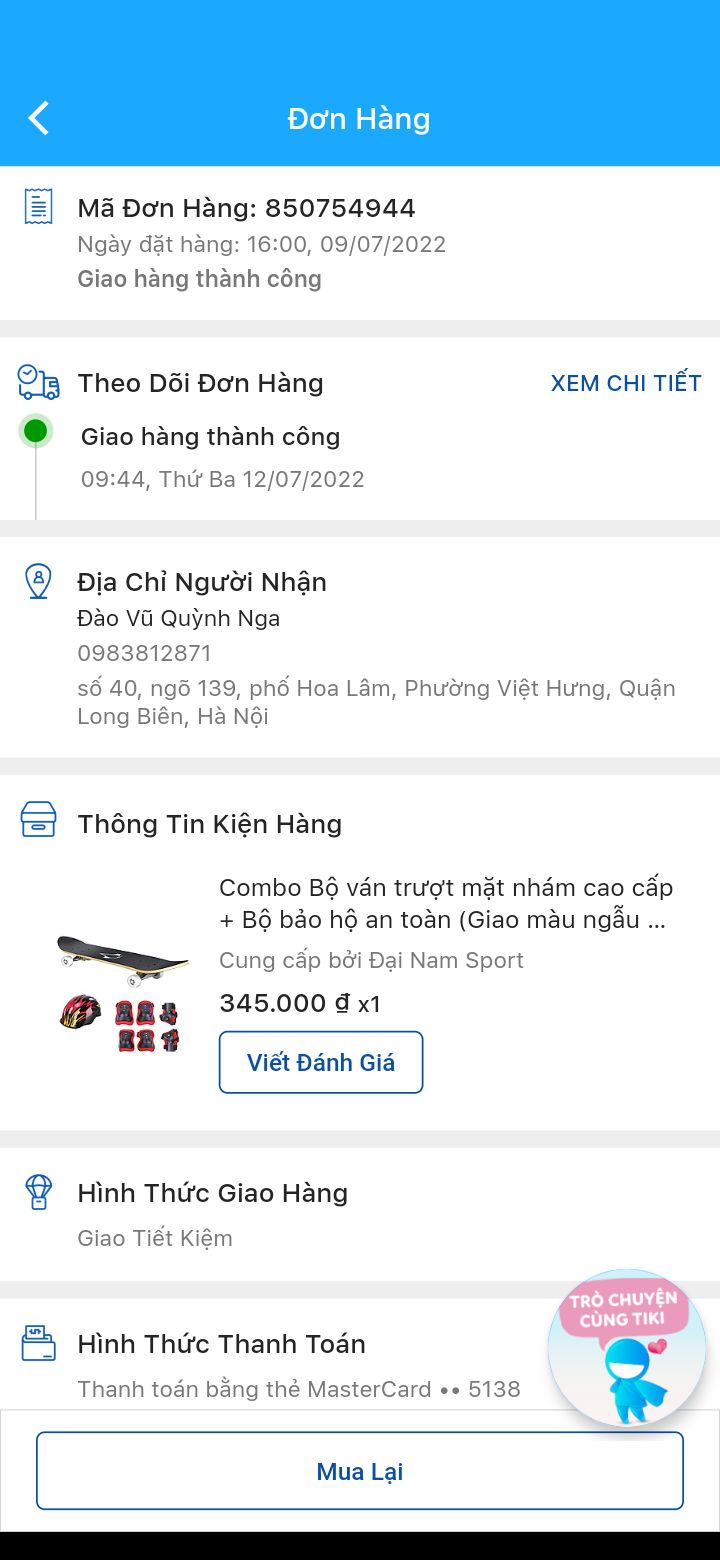Tap the balloon icon next to Hình Thức Giao Hàng
This screenshot has width=720, height=1560.
click(37, 1191)
